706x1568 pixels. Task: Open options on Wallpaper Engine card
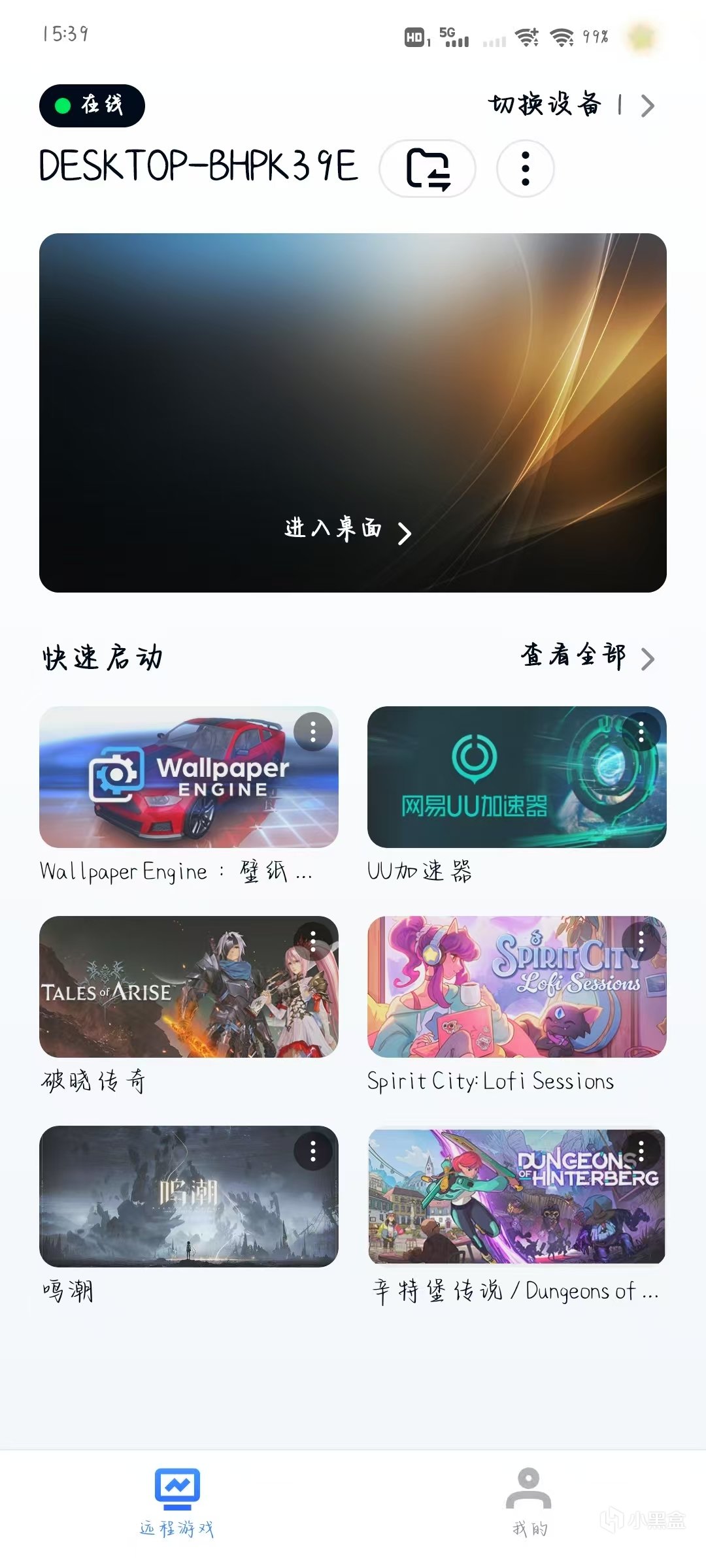[313, 732]
